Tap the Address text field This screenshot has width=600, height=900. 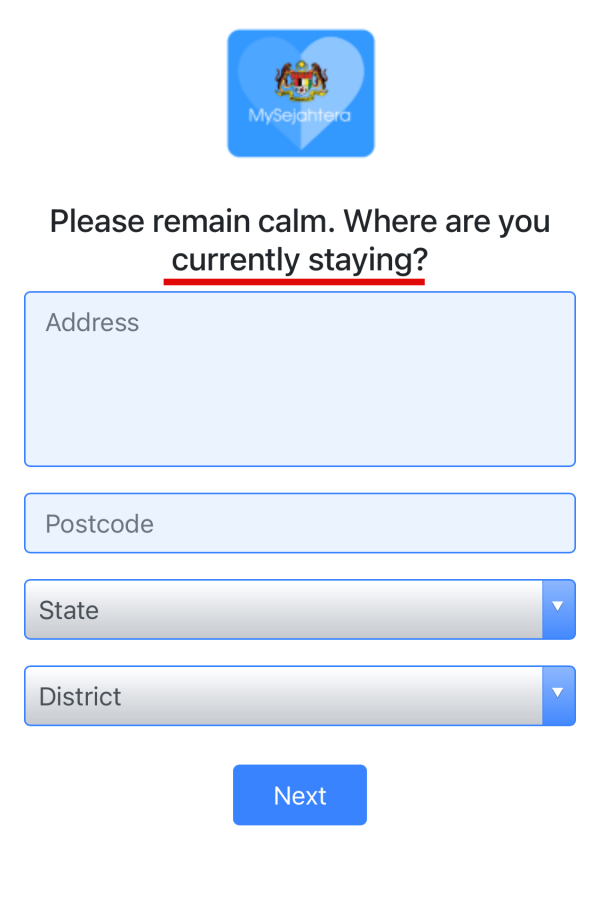coord(300,379)
